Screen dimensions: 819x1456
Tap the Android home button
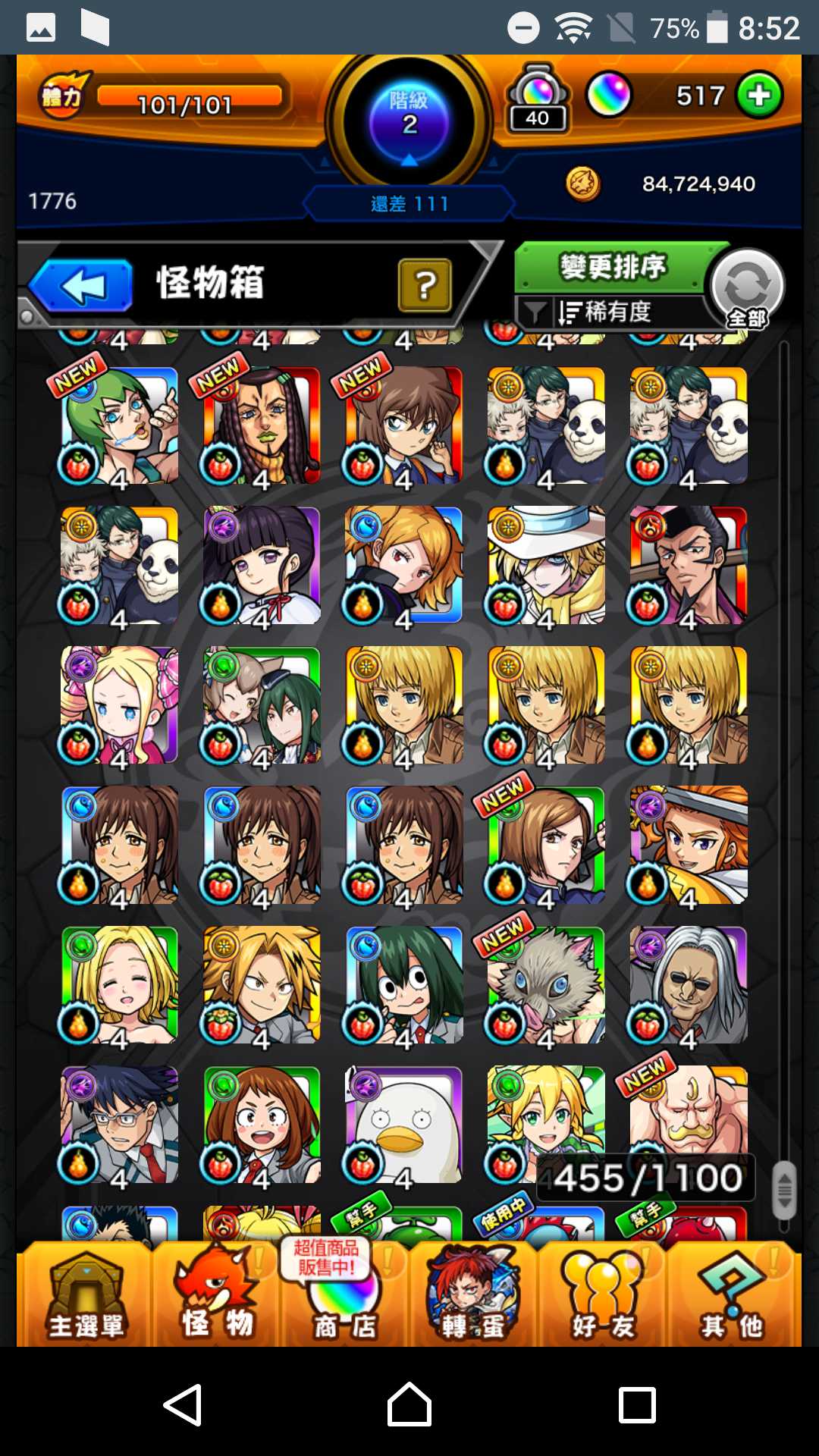point(409,1404)
